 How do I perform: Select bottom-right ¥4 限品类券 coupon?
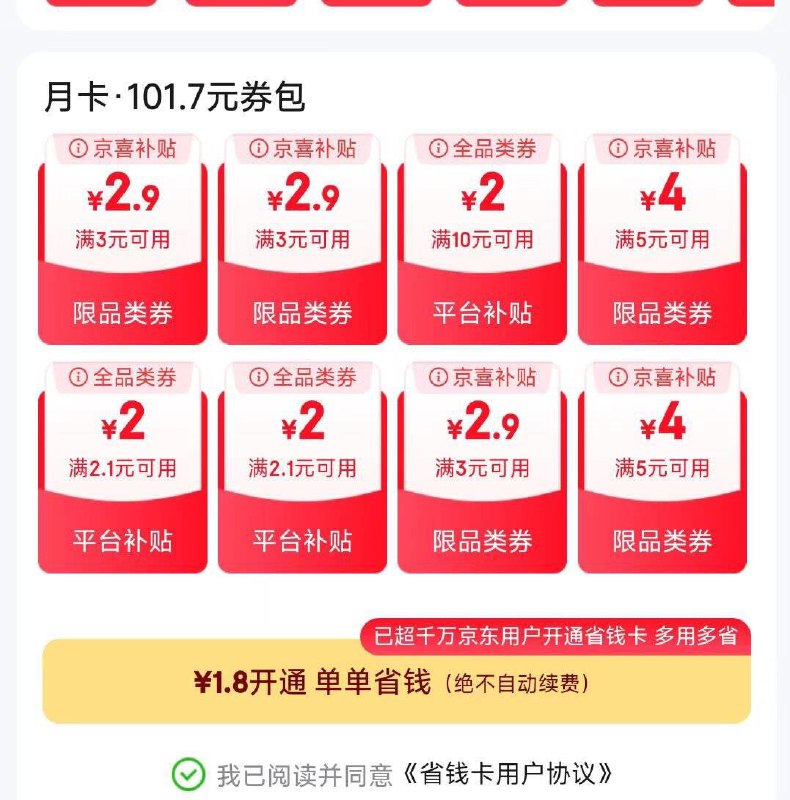(x=663, y=468)
